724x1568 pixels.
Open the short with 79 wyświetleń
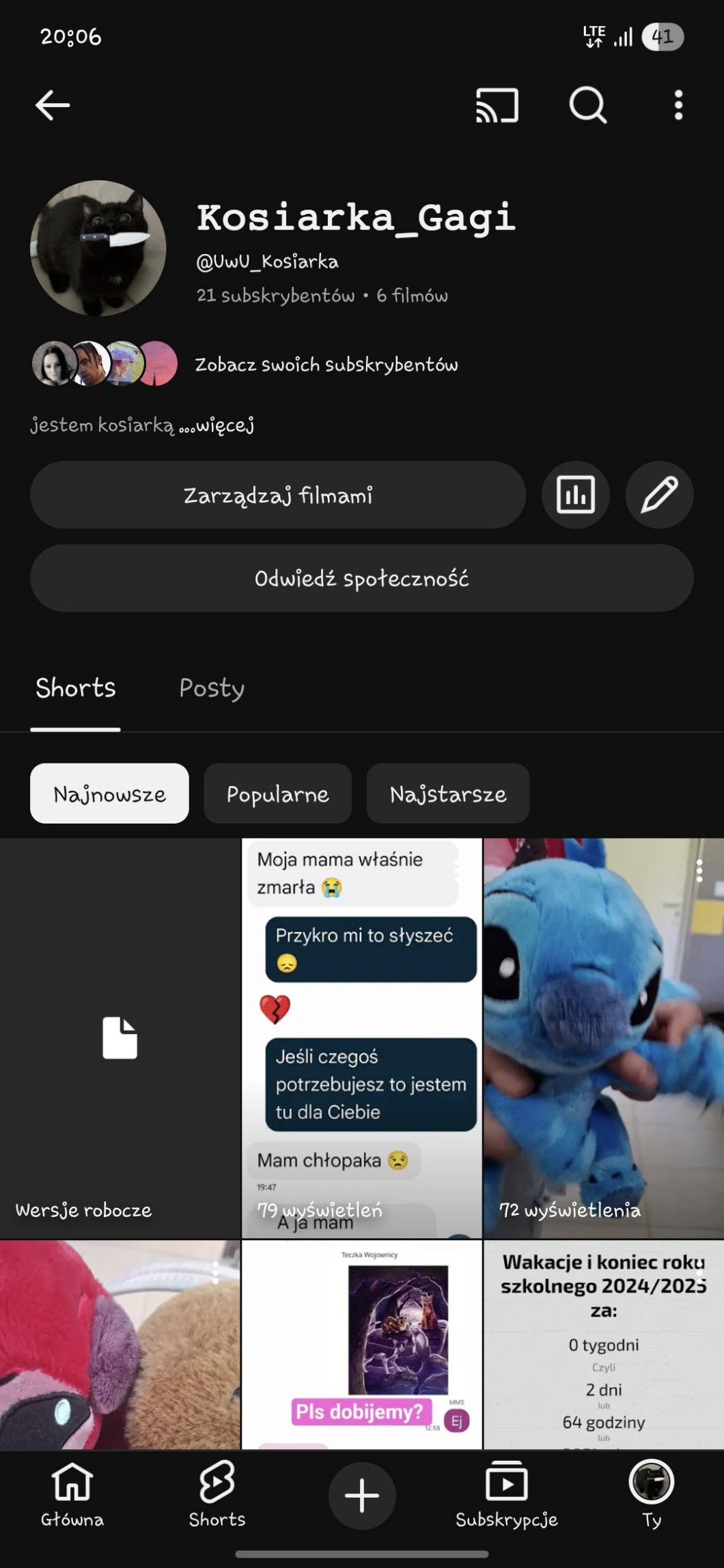[x=361, y=1038]
